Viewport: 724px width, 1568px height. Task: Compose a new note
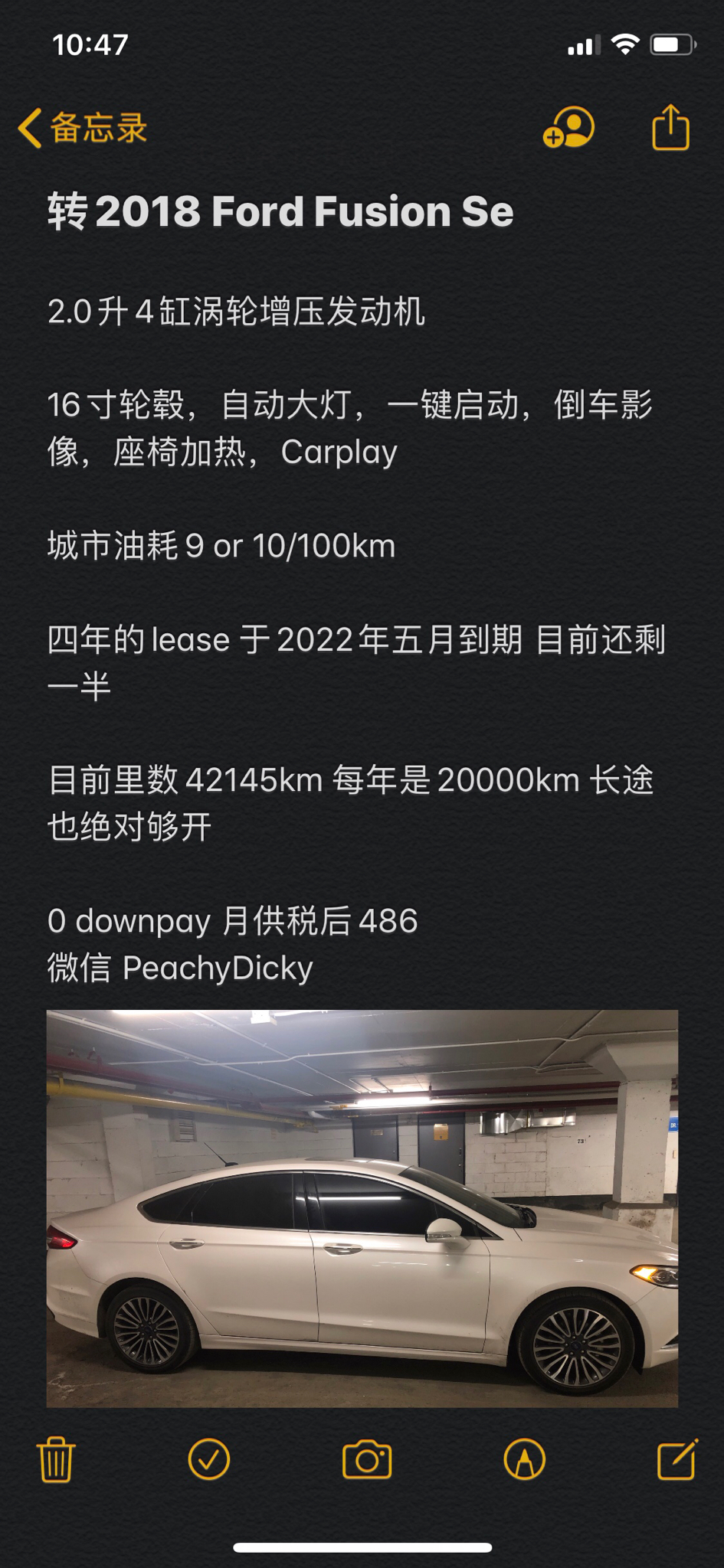pyautogui.click(x=677, y=1459)
